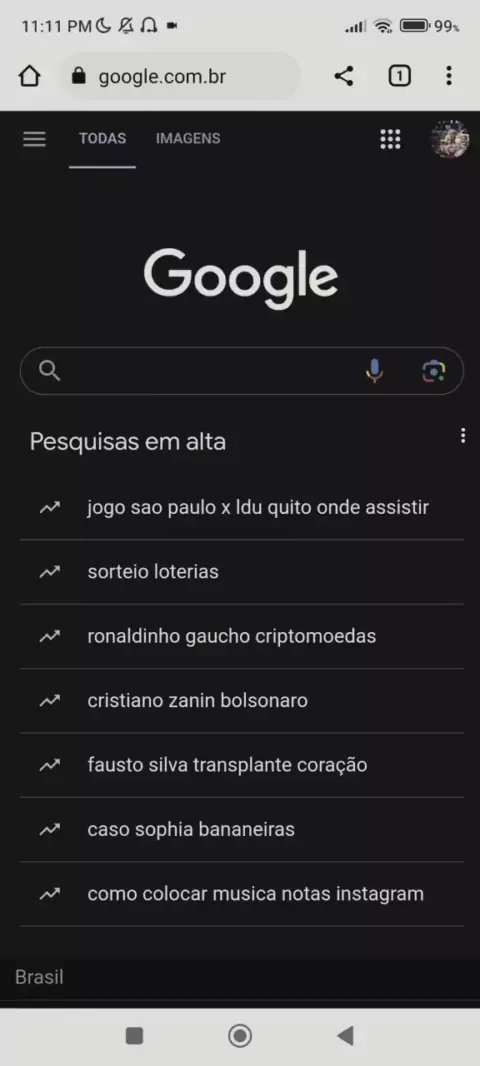Open Google's hamburger menu

(35, 139)
